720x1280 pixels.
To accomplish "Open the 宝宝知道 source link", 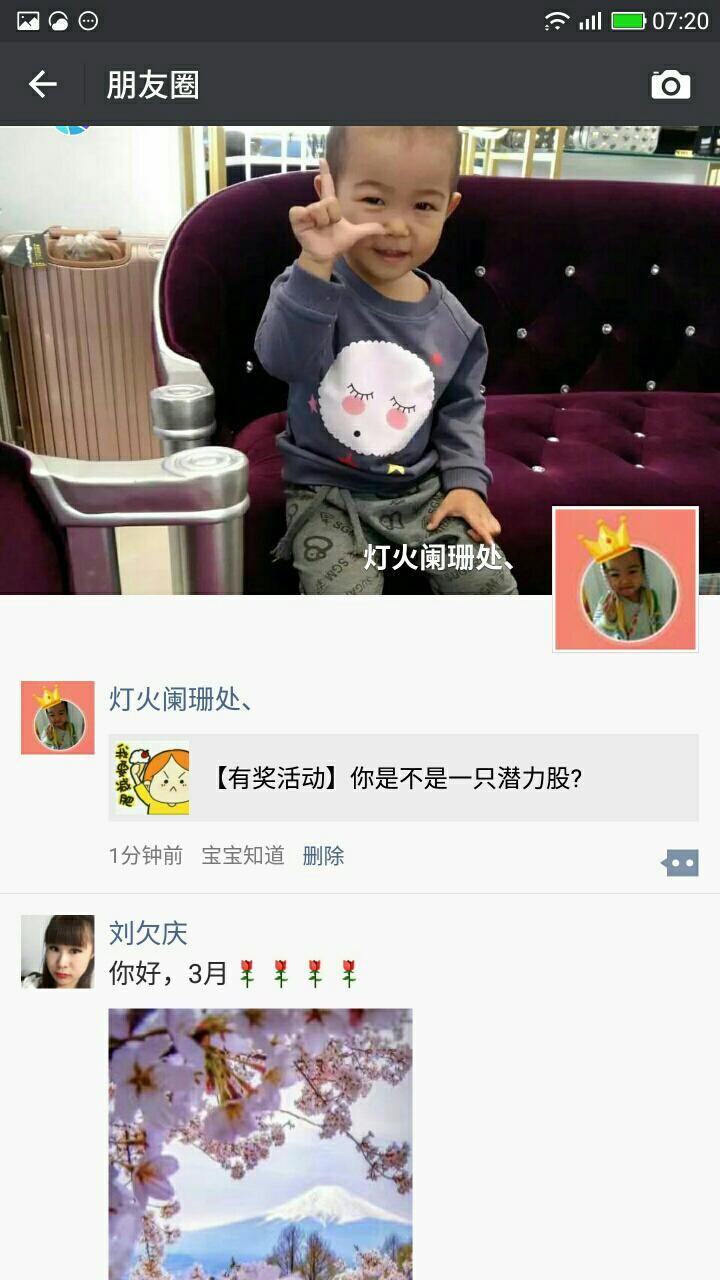I will 243,856.
